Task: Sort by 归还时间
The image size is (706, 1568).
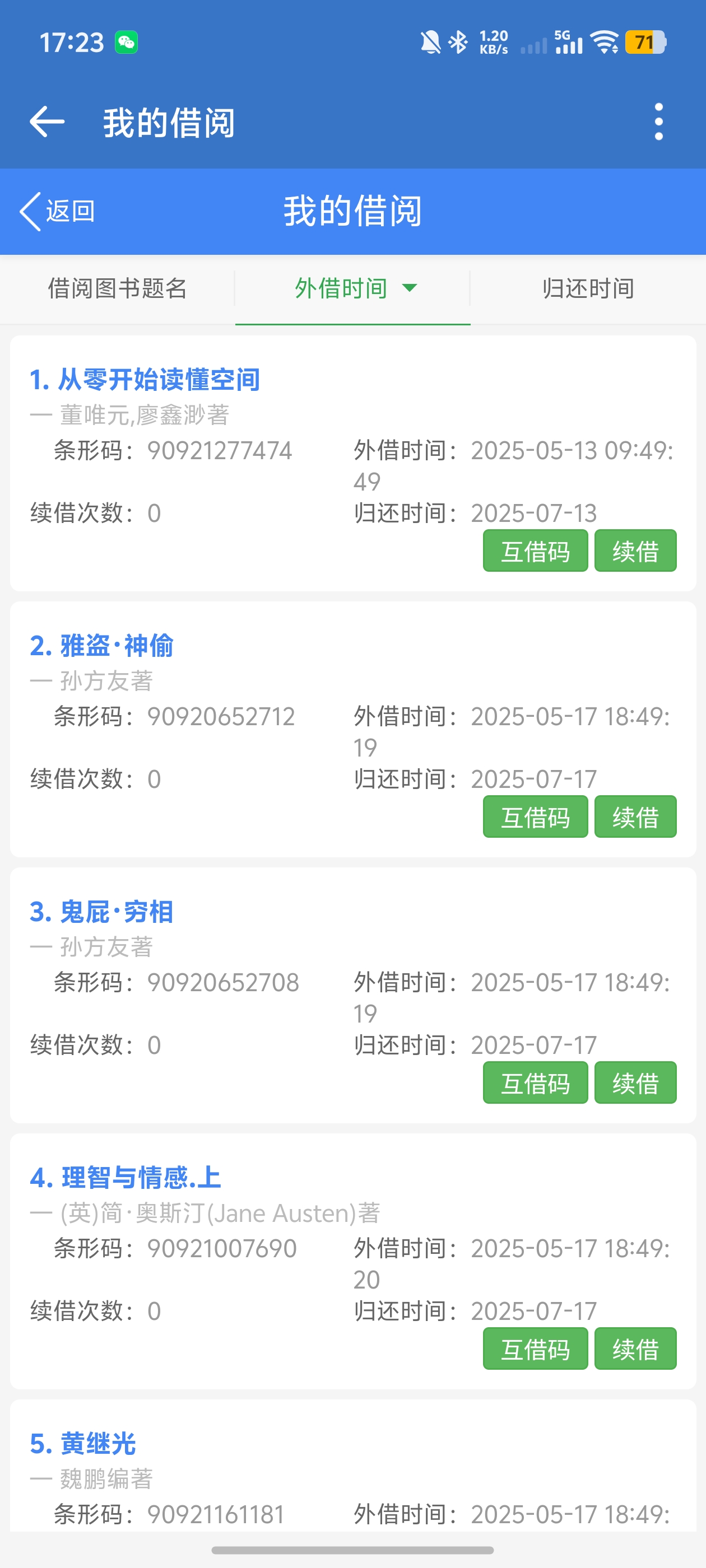Action: click(588, 288)
